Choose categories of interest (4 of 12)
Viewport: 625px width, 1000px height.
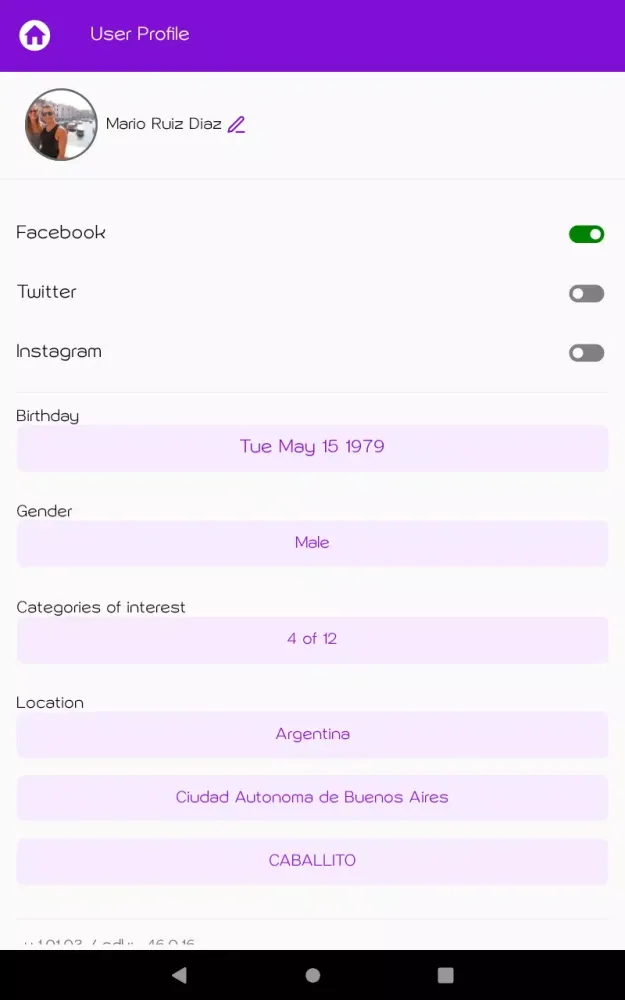click(x=312, y=639)
